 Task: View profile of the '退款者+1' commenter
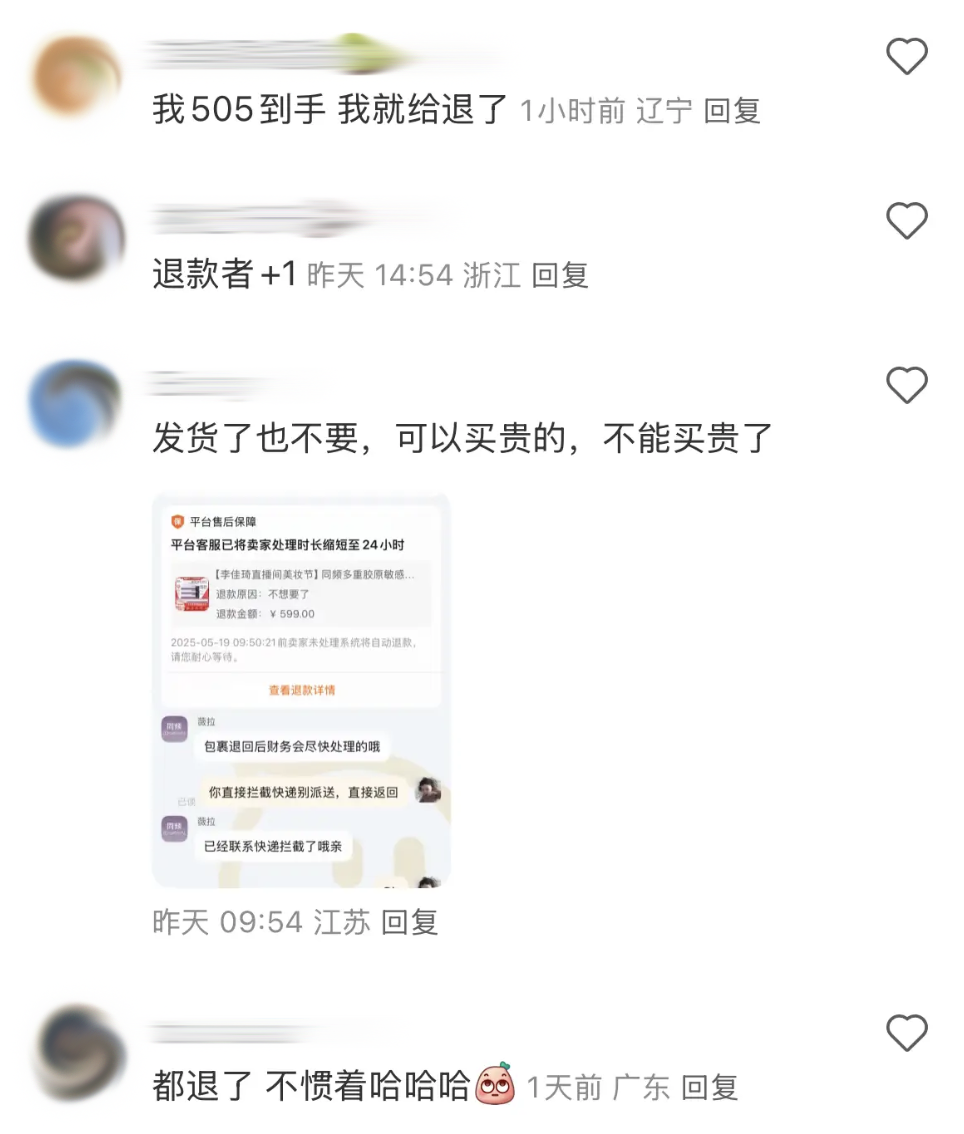(x=77, y=240)
